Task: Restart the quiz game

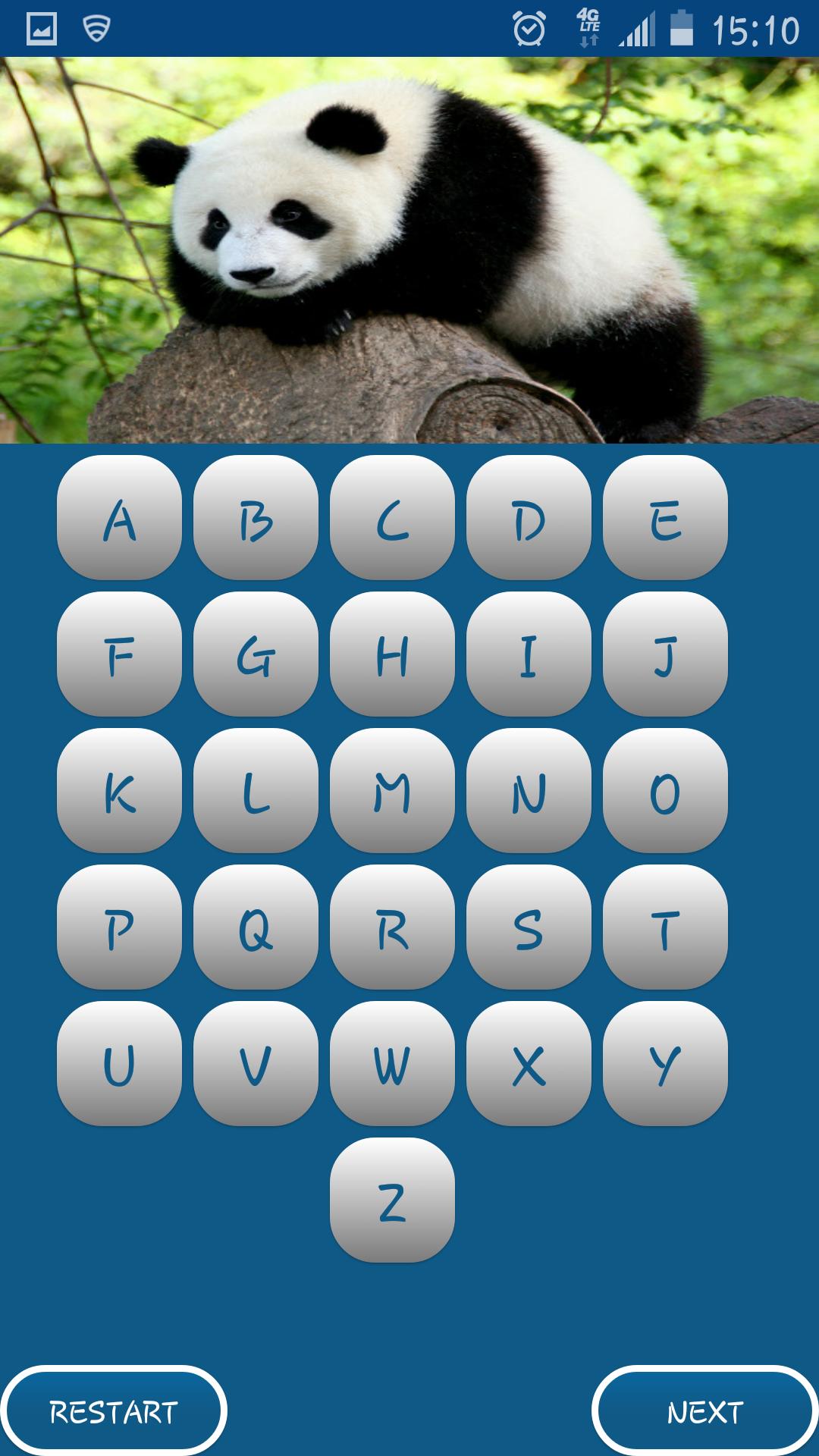Action: click(114, 1412)
